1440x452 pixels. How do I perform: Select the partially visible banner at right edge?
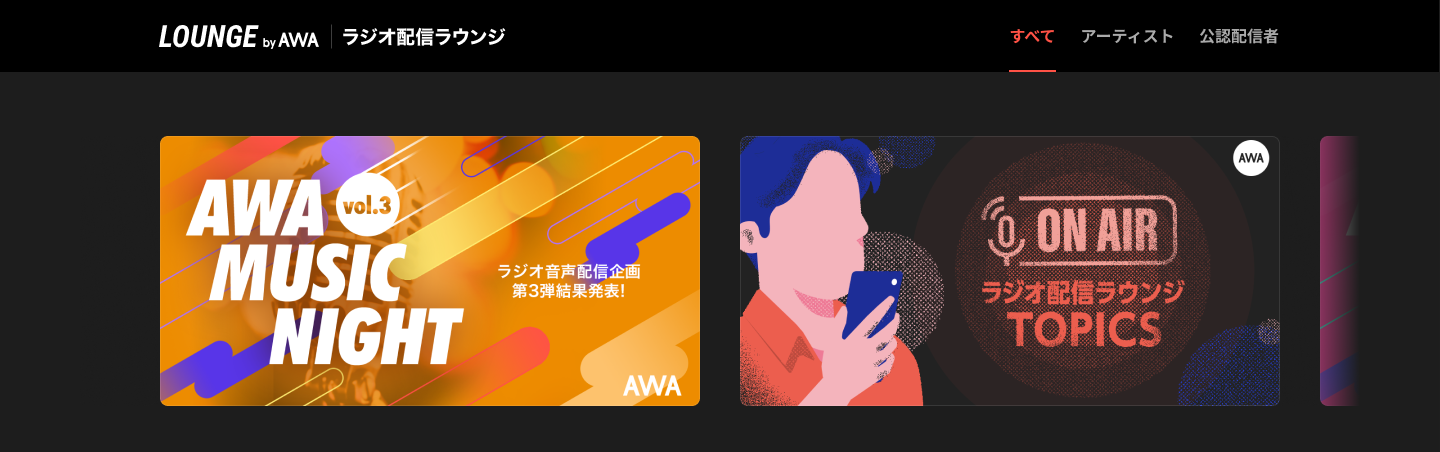pos(1338,271)
